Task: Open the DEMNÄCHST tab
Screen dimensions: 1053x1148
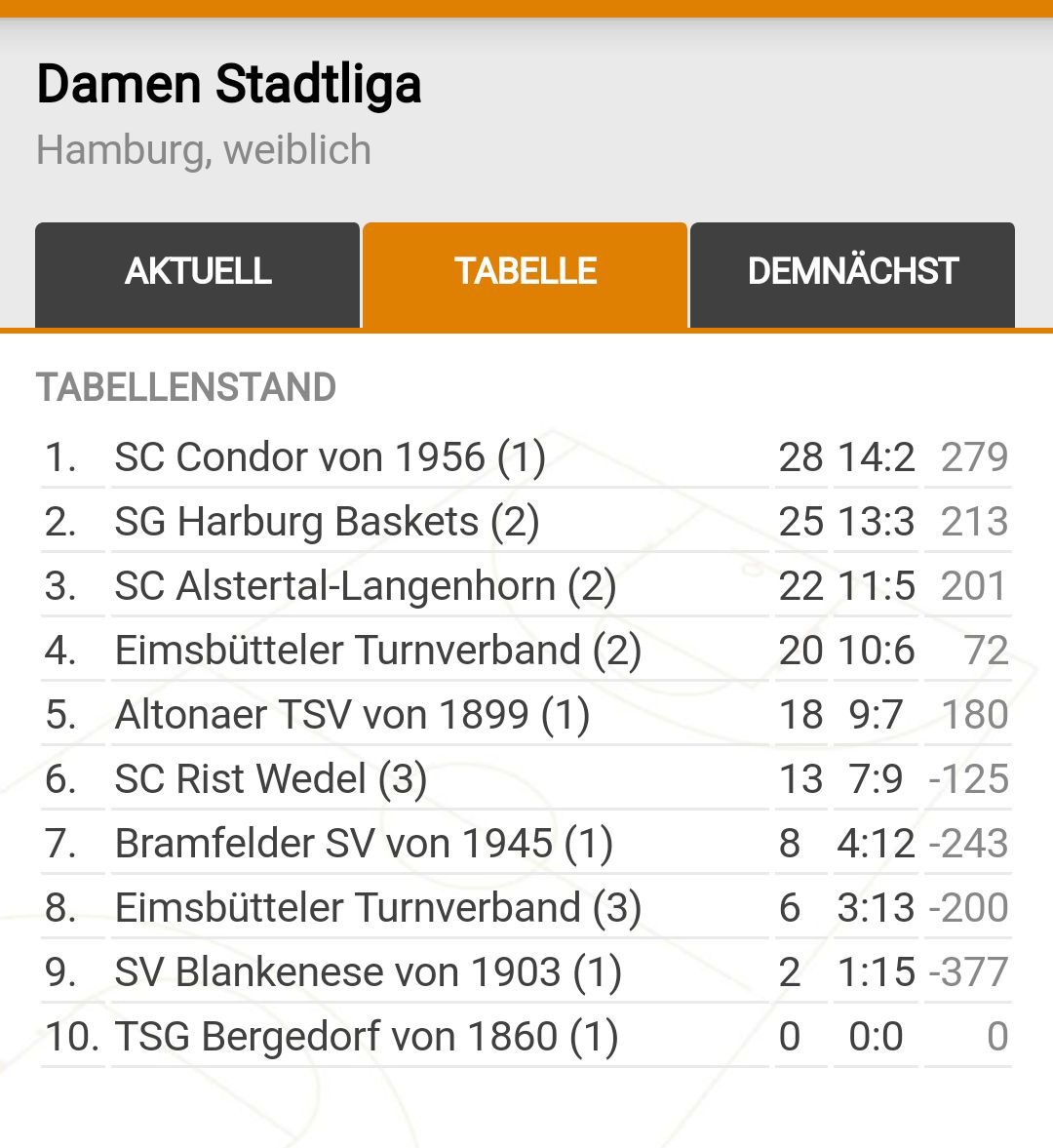Action: pyautogui.click(x=853, y=273)
